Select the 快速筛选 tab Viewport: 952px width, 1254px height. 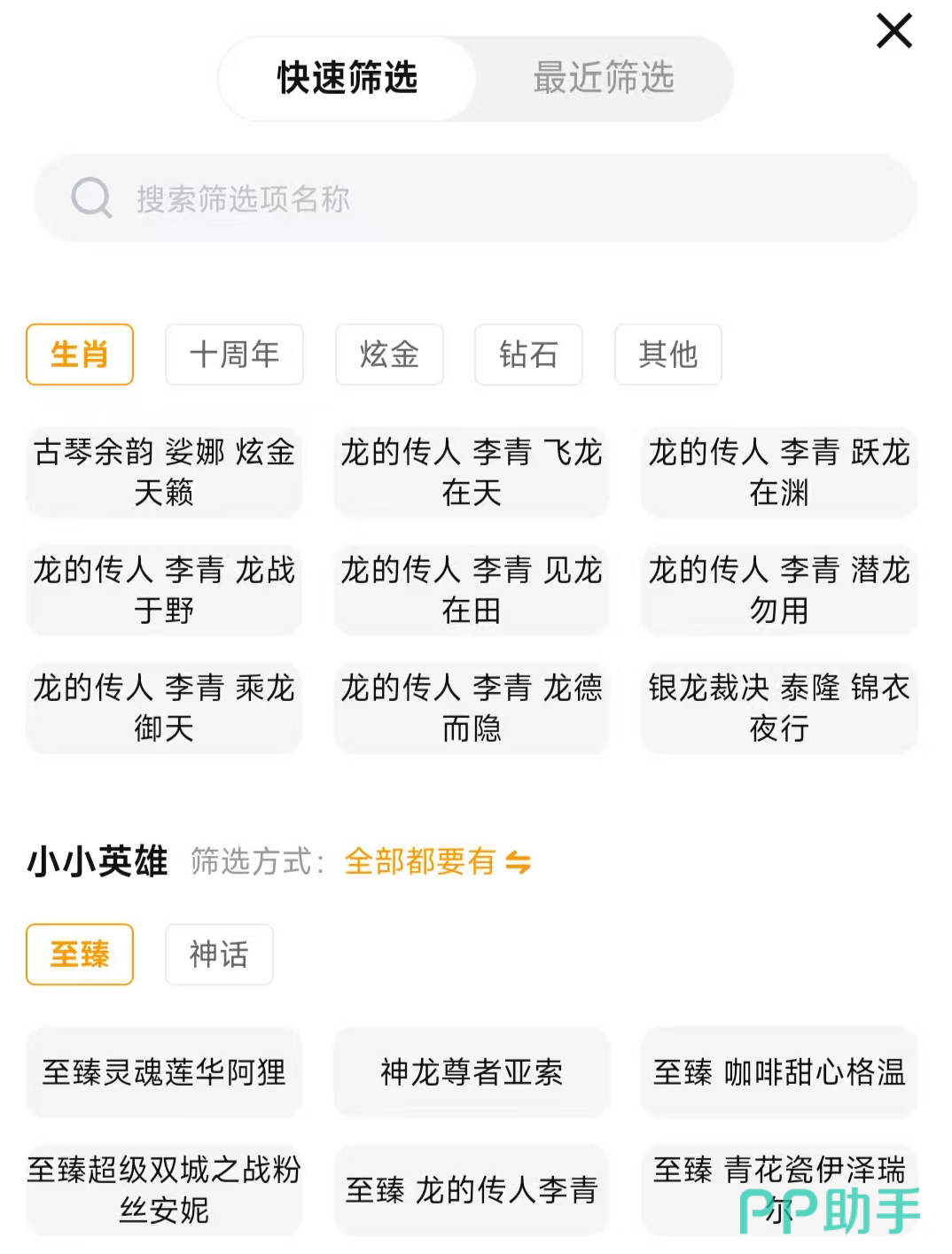(x=347, y=78)
